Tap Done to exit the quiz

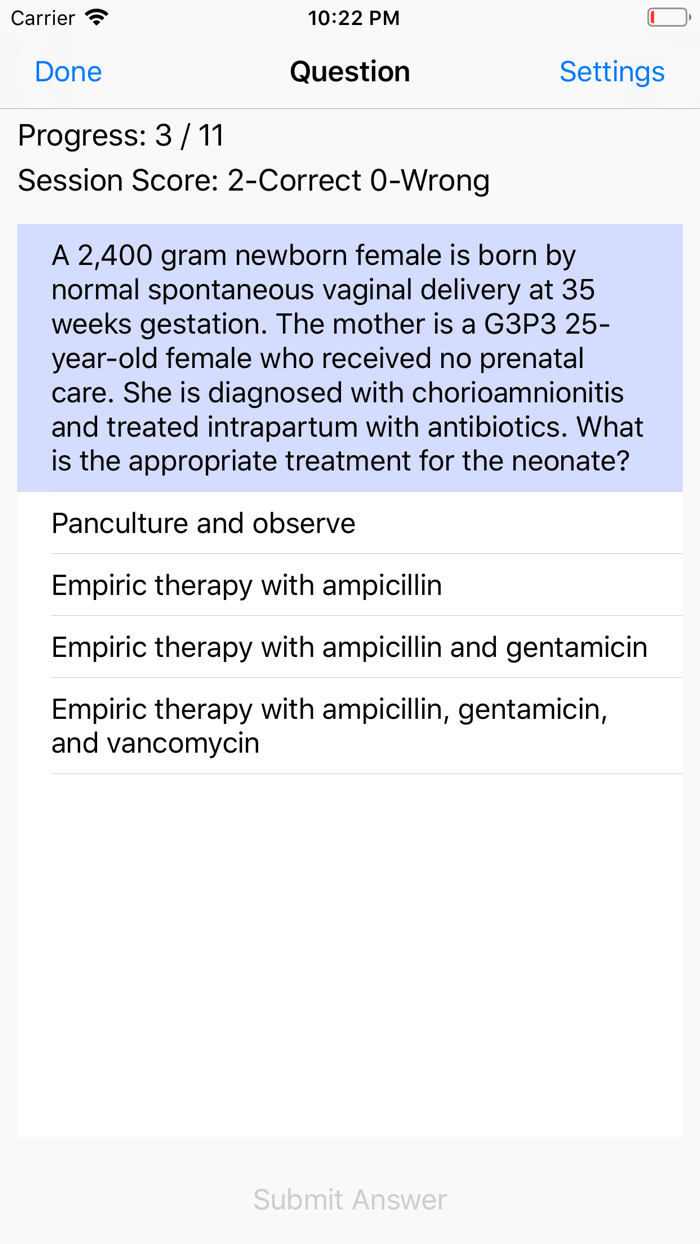[x=68, y=72]
